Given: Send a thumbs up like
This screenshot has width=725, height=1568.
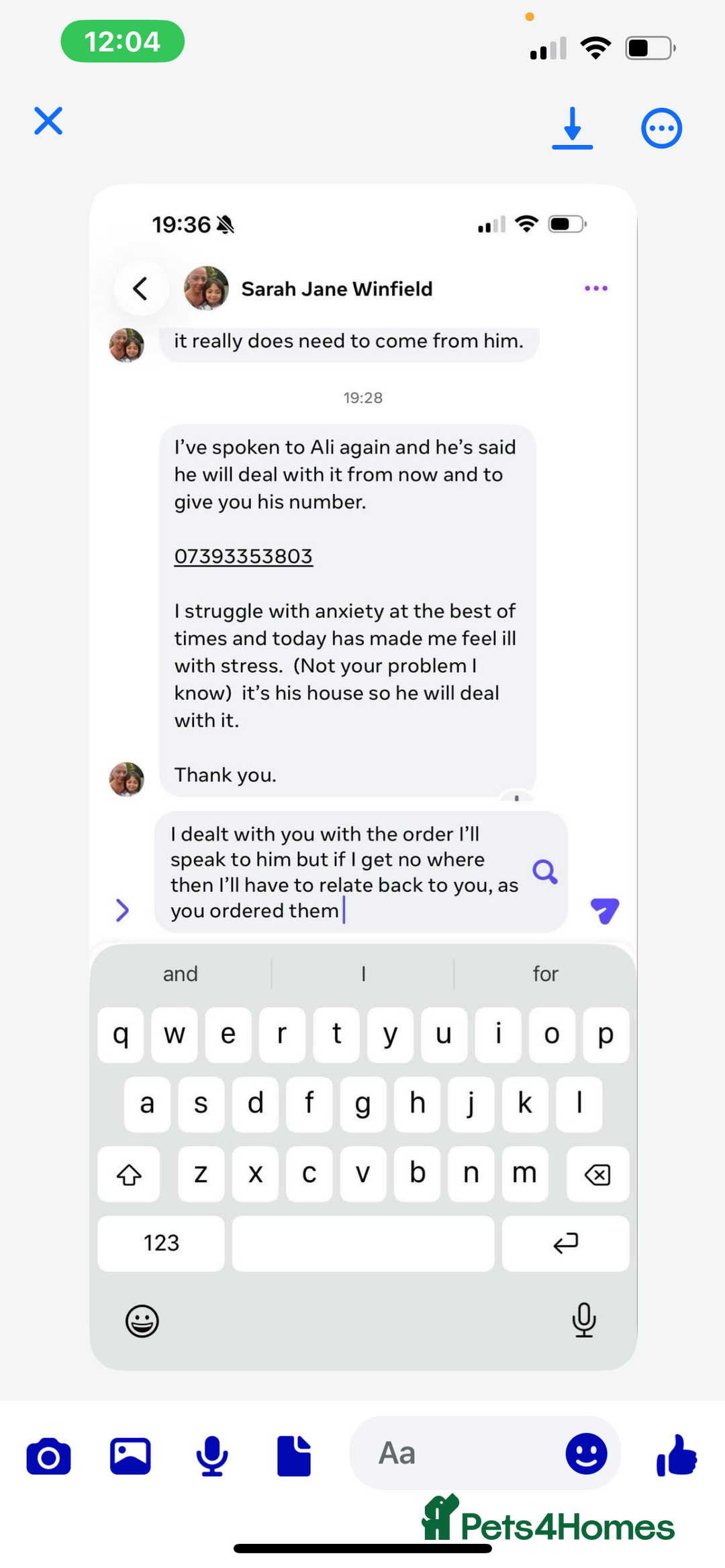Looking at the screenshot, I should tap(677, 1455).
